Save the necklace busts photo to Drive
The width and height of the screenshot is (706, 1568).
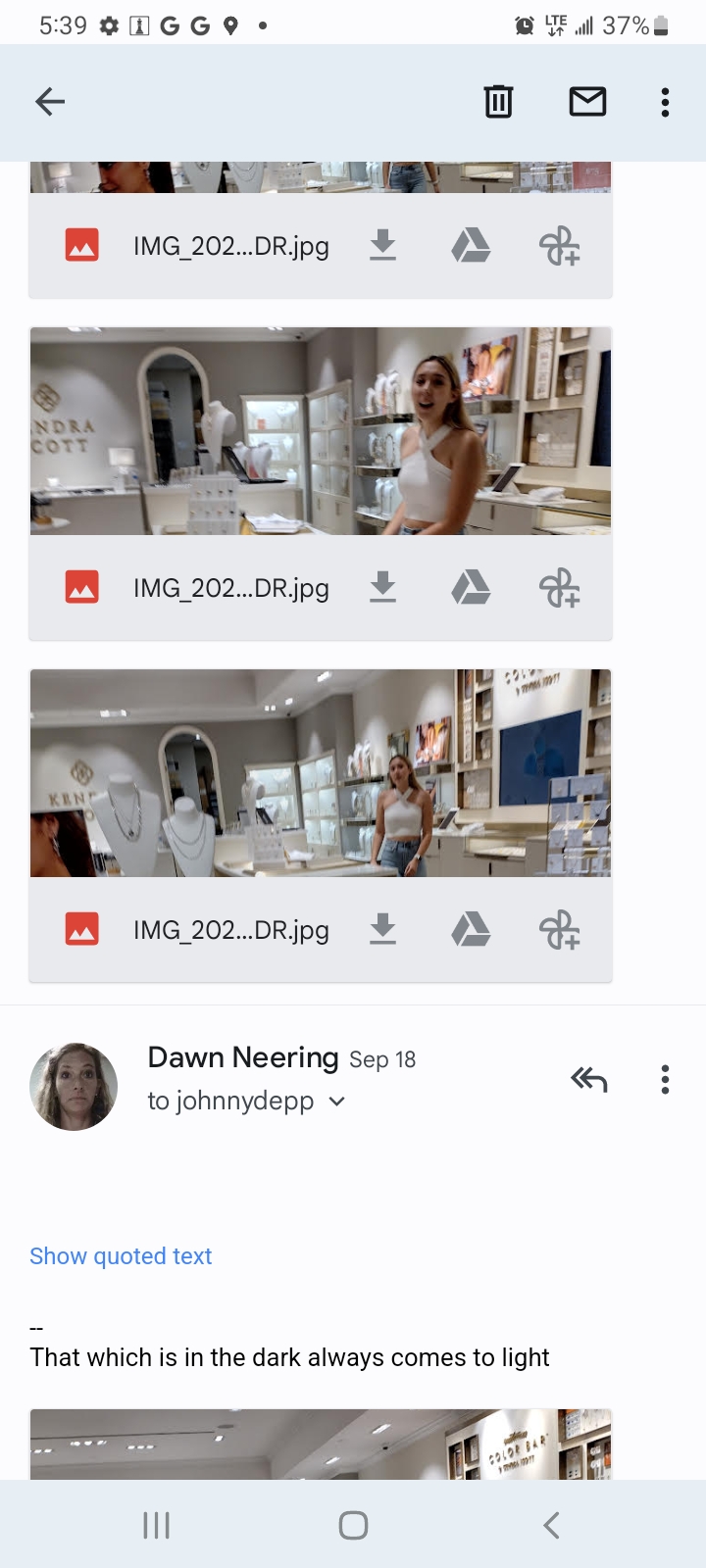[x=471, y=929]
